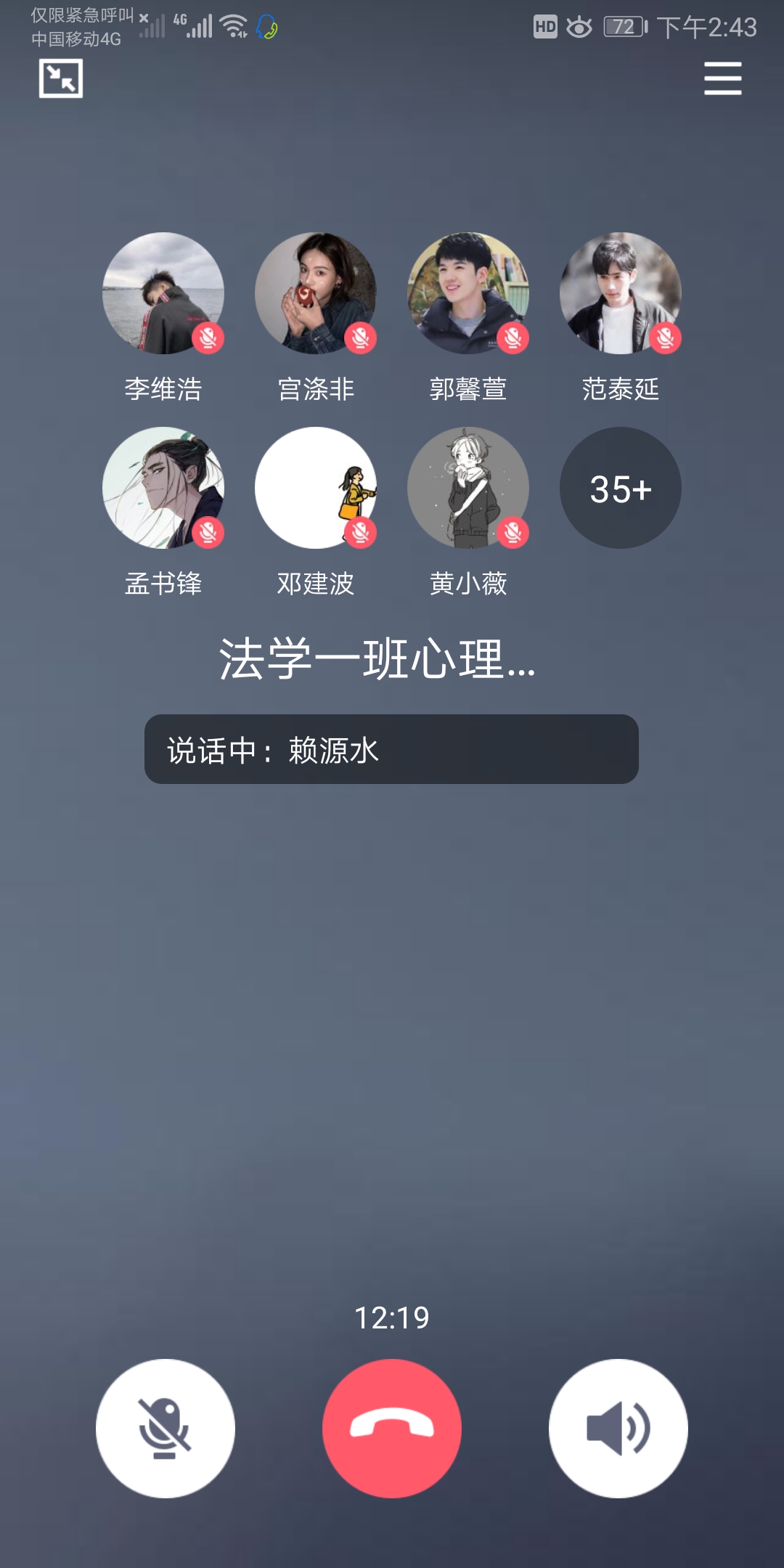Minimize the call window

tap(61, 78)
